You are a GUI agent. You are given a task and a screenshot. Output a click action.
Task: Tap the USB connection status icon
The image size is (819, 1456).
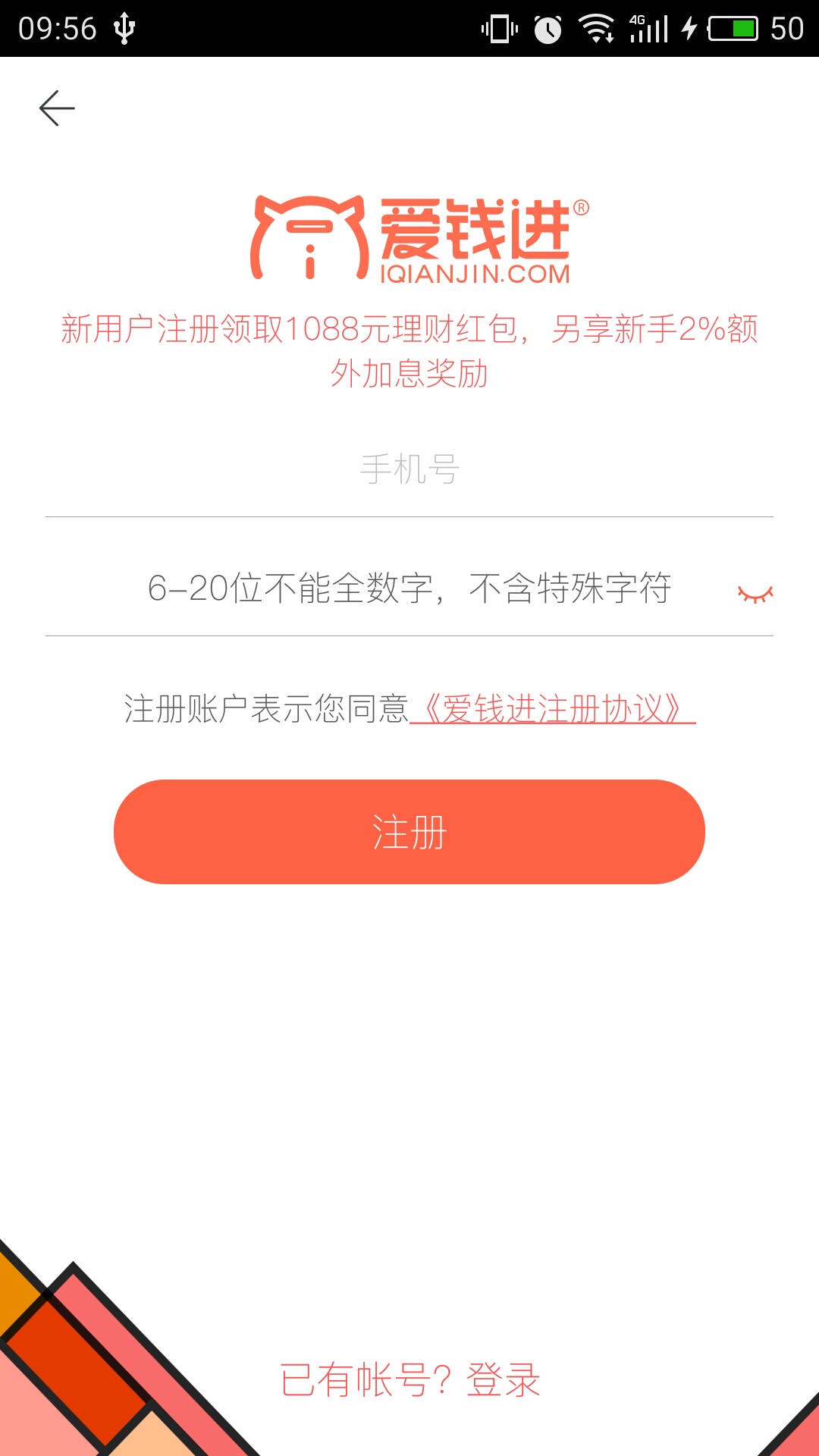click(124, 29)
